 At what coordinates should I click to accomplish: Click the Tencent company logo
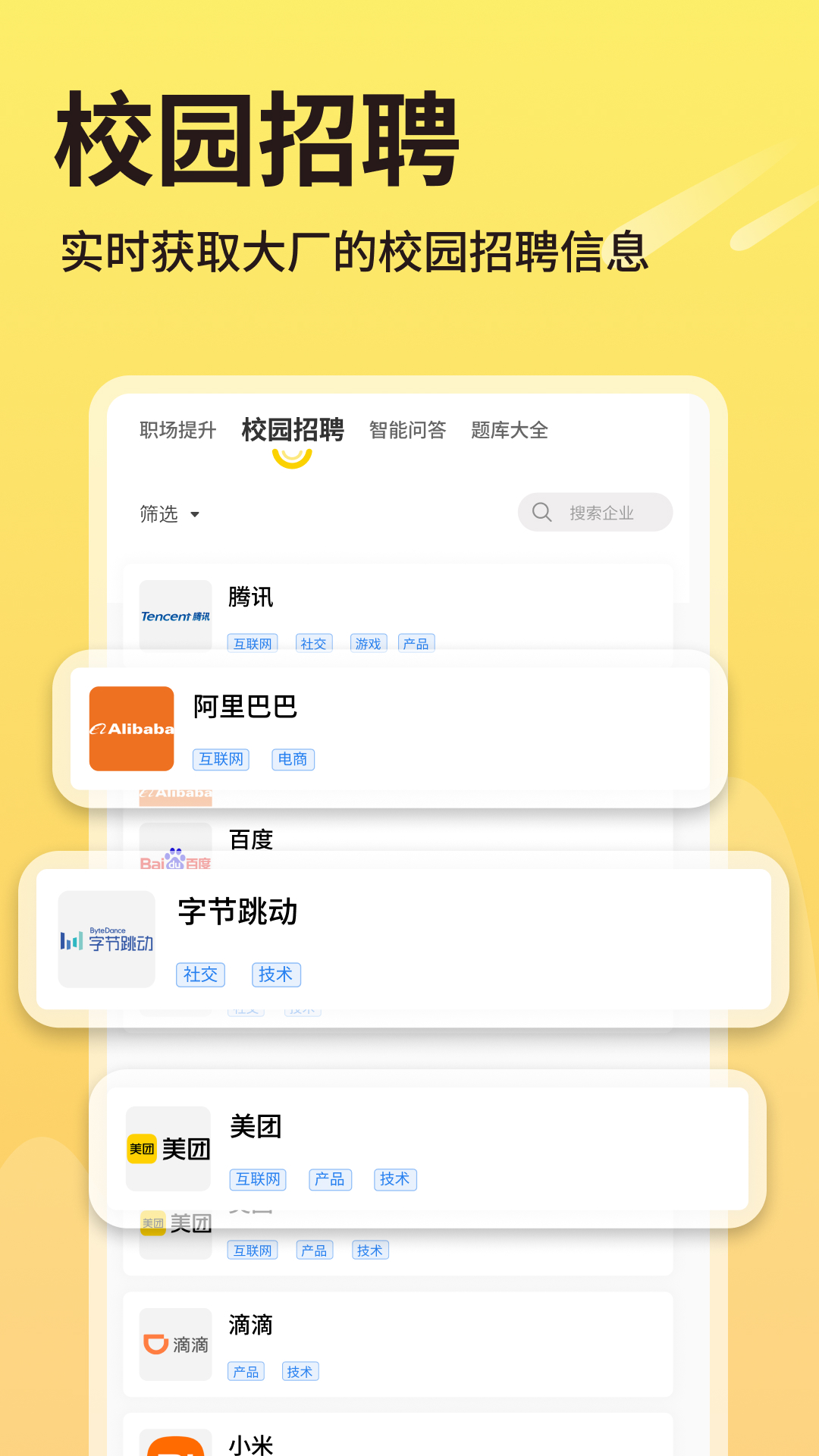(x=175, y=613)
